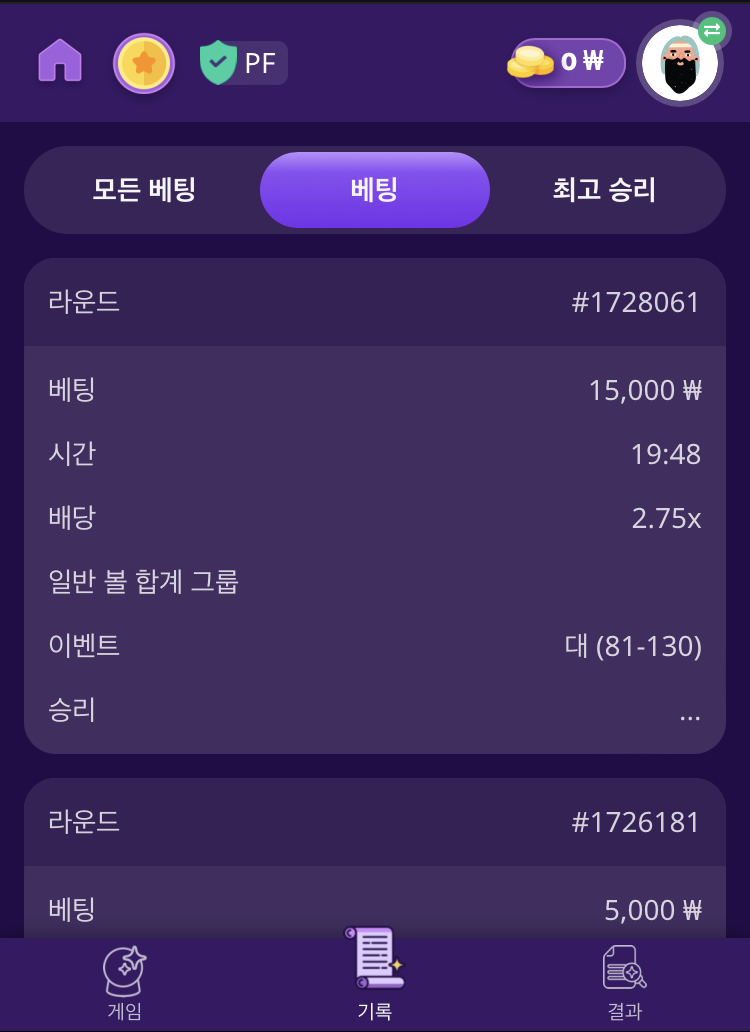Open the gold star coin icon
The height and width of the screenshot is (1032, 750).
point(143,63)
